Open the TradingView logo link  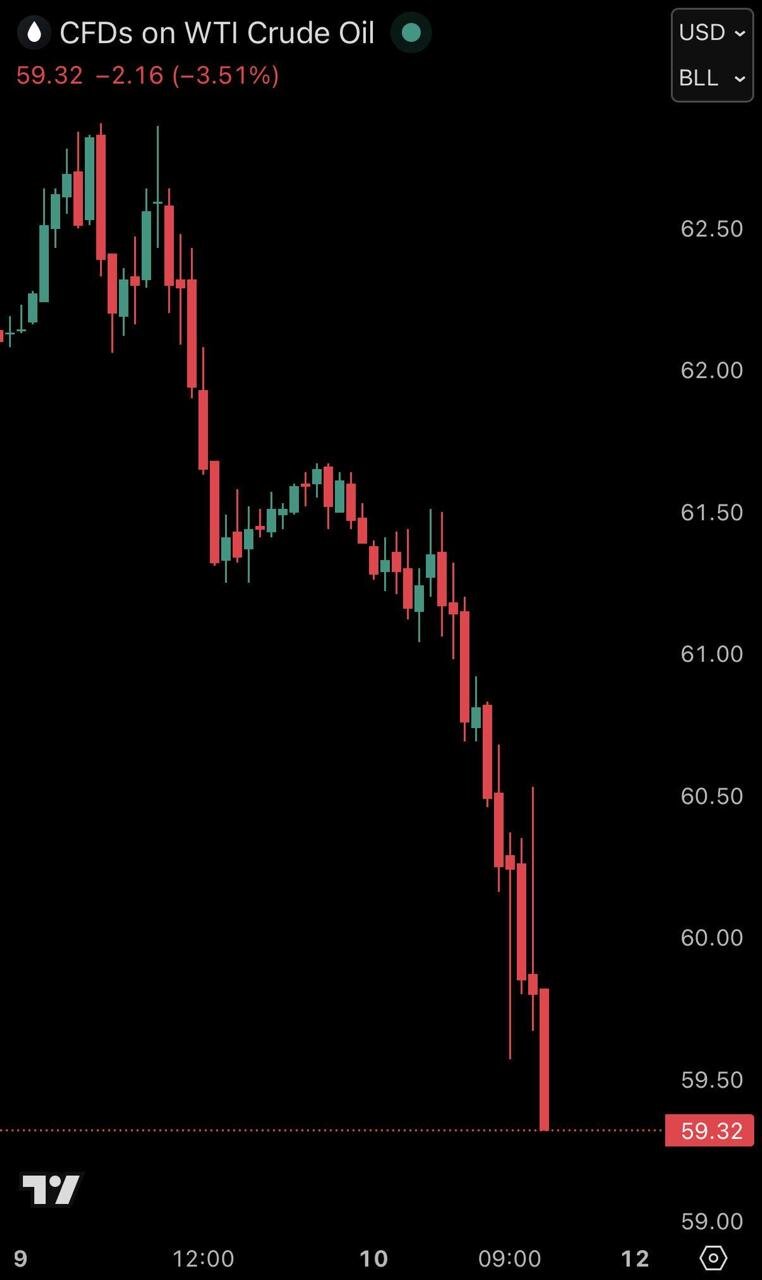click(x=51, y=1190)
